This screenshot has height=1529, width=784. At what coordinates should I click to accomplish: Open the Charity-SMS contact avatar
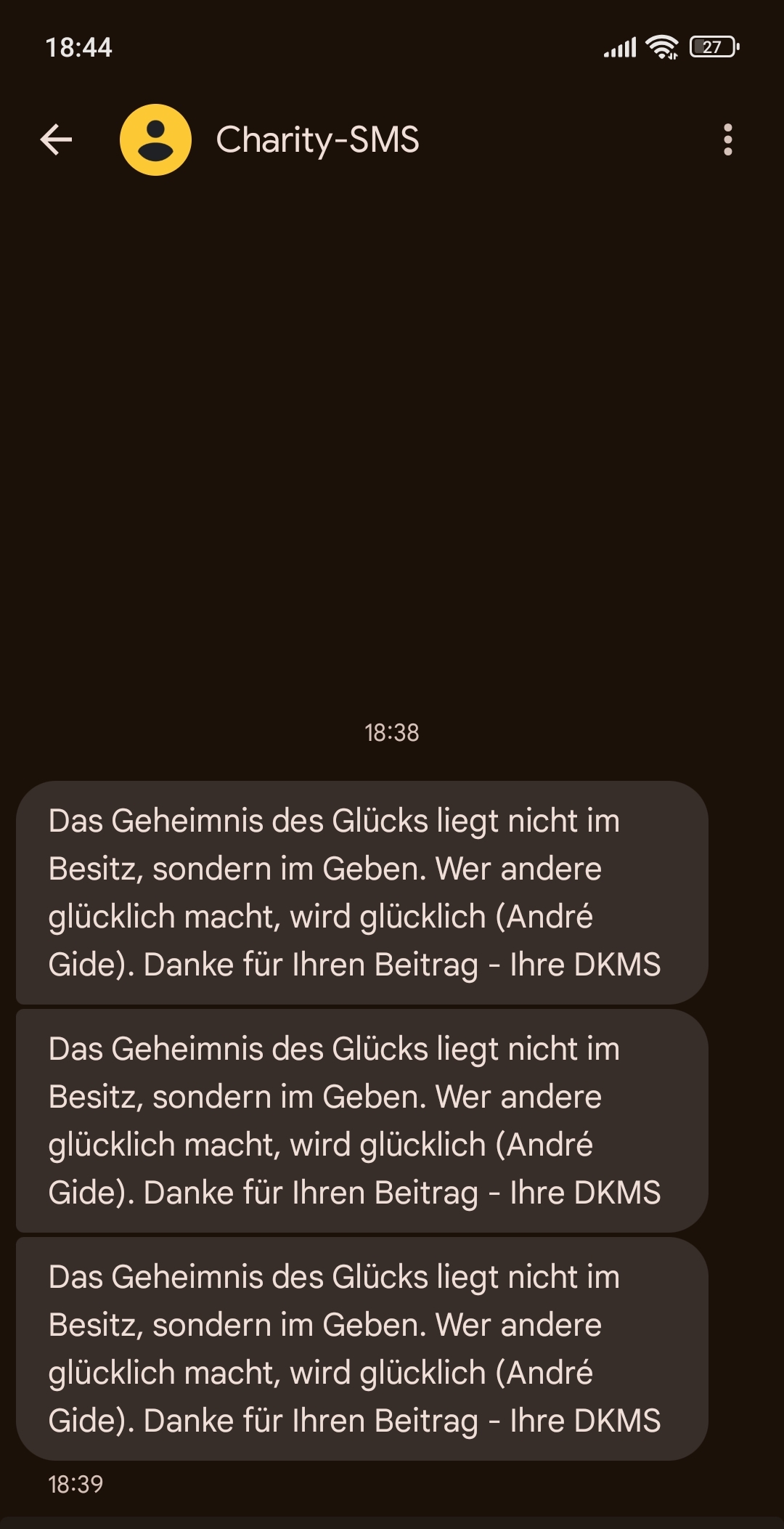click(155, 139)
